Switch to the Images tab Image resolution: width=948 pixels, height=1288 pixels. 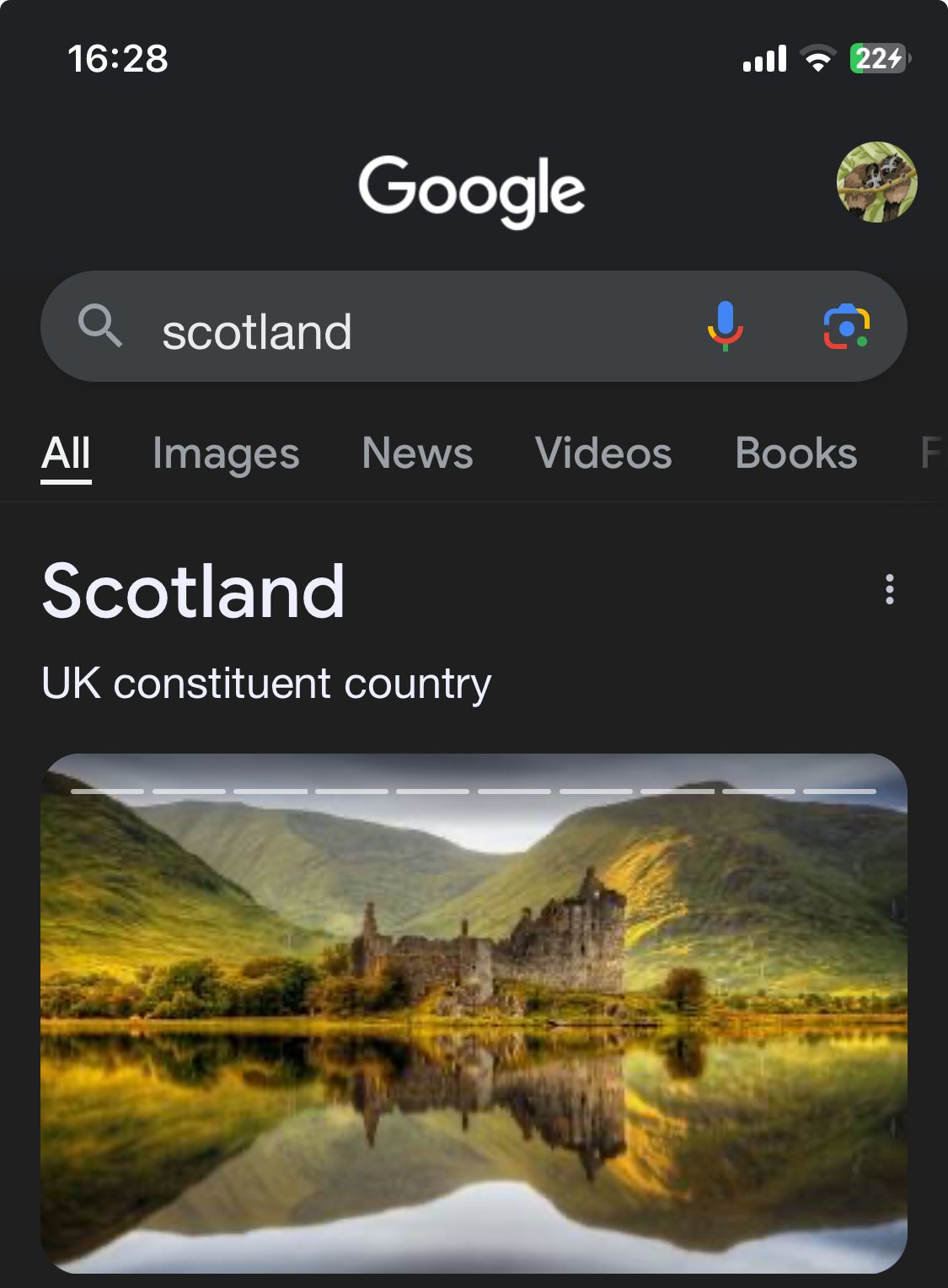point(226,453)
